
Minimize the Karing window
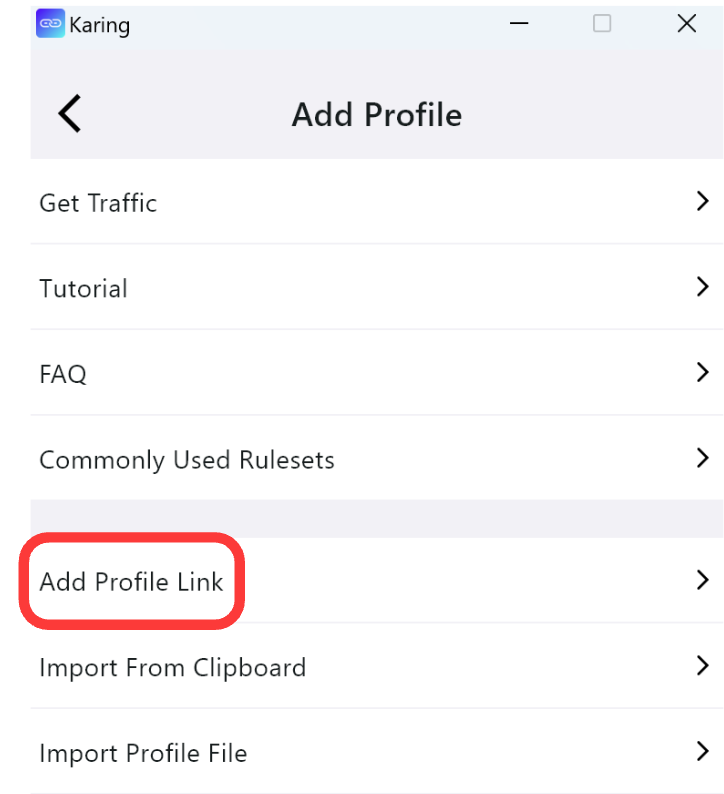click(518, 24)
